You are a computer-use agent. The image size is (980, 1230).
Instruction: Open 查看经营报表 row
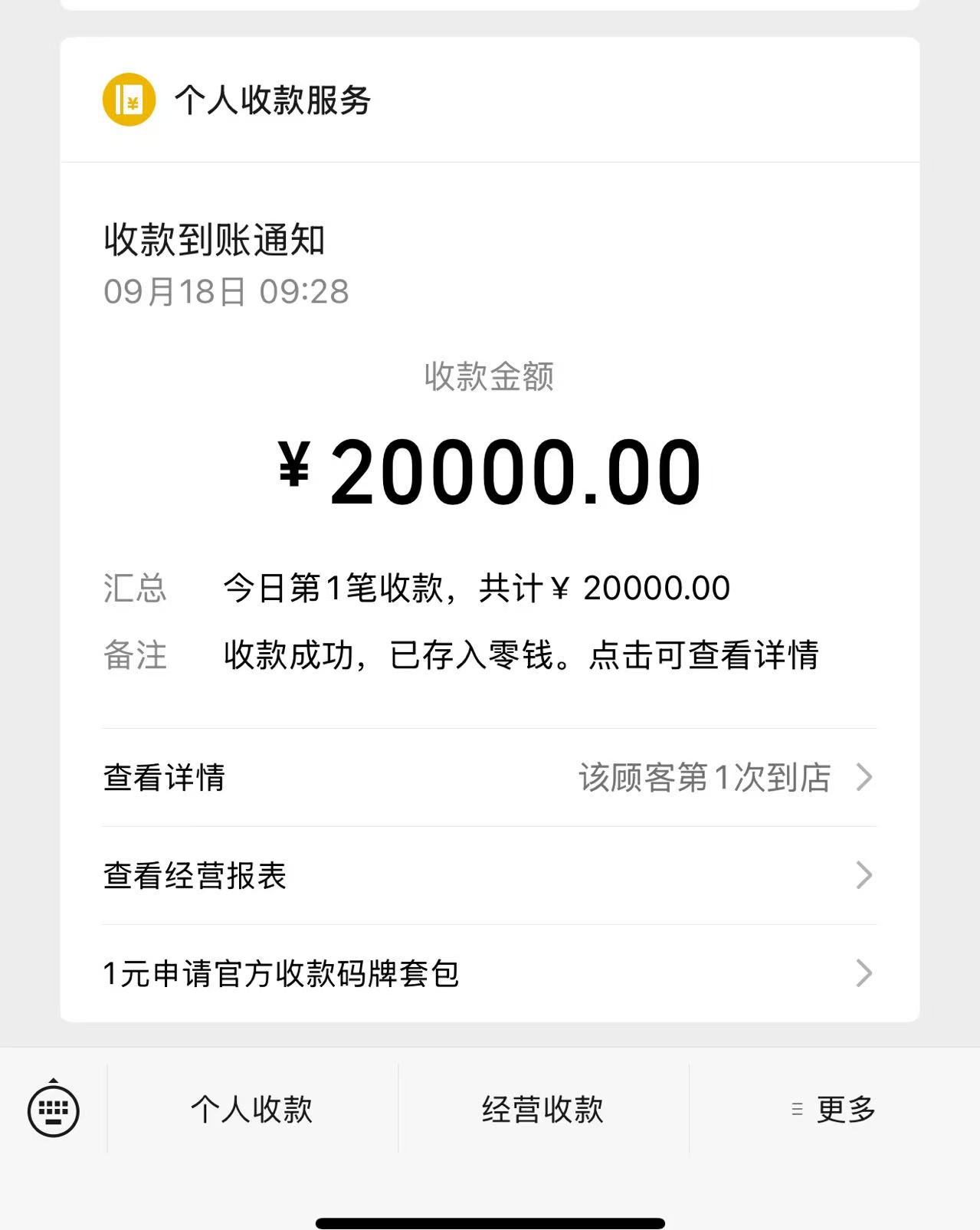(x=489, y=875)
